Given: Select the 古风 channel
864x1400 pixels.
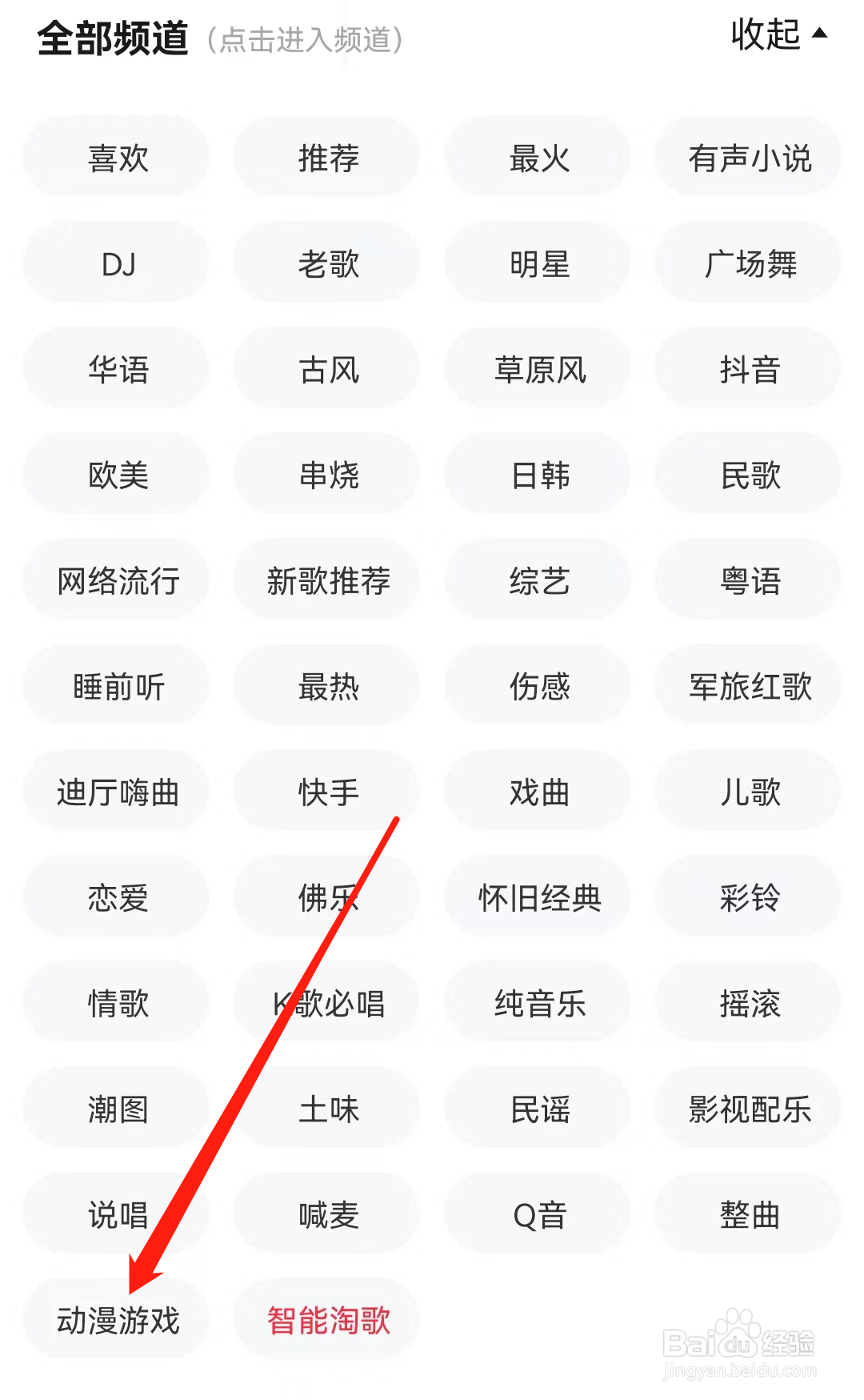Looking at the screenshot, I should coord(326,368).
